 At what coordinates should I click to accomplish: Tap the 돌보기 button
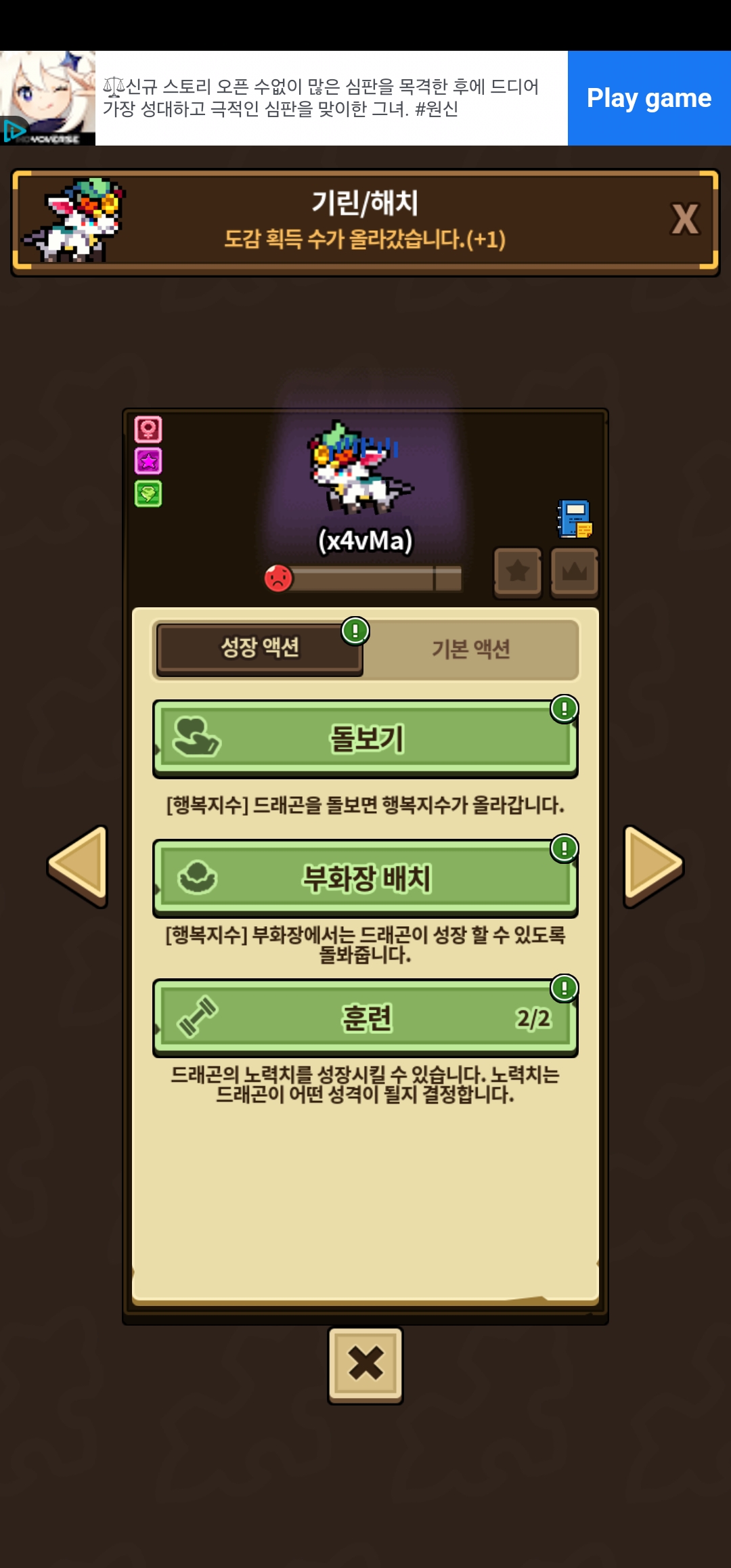365,739
